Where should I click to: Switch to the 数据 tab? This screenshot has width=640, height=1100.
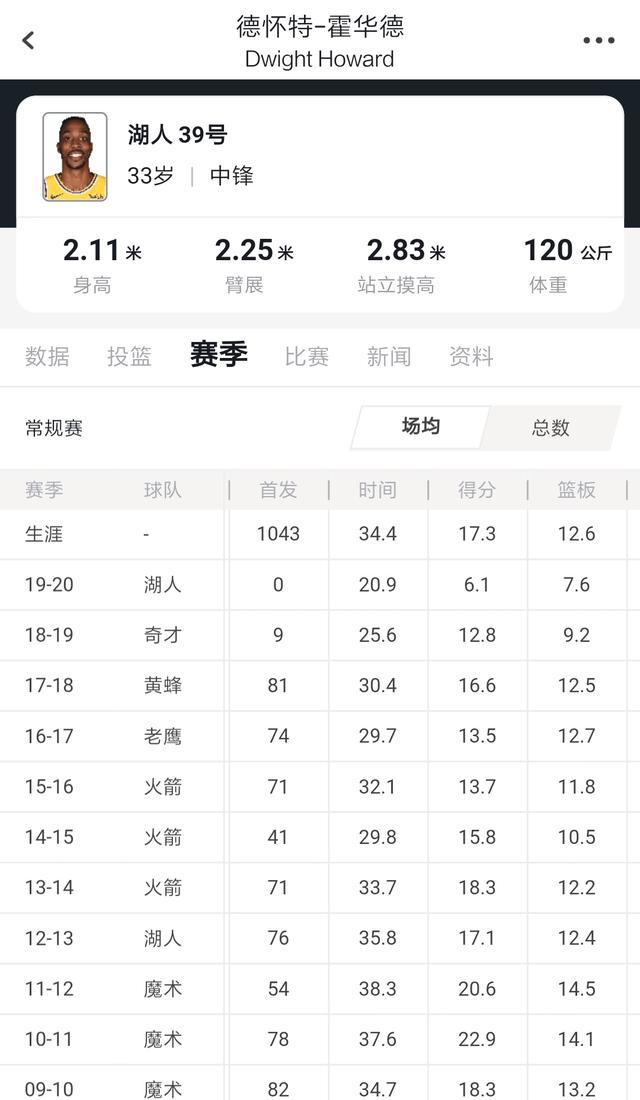47,356
